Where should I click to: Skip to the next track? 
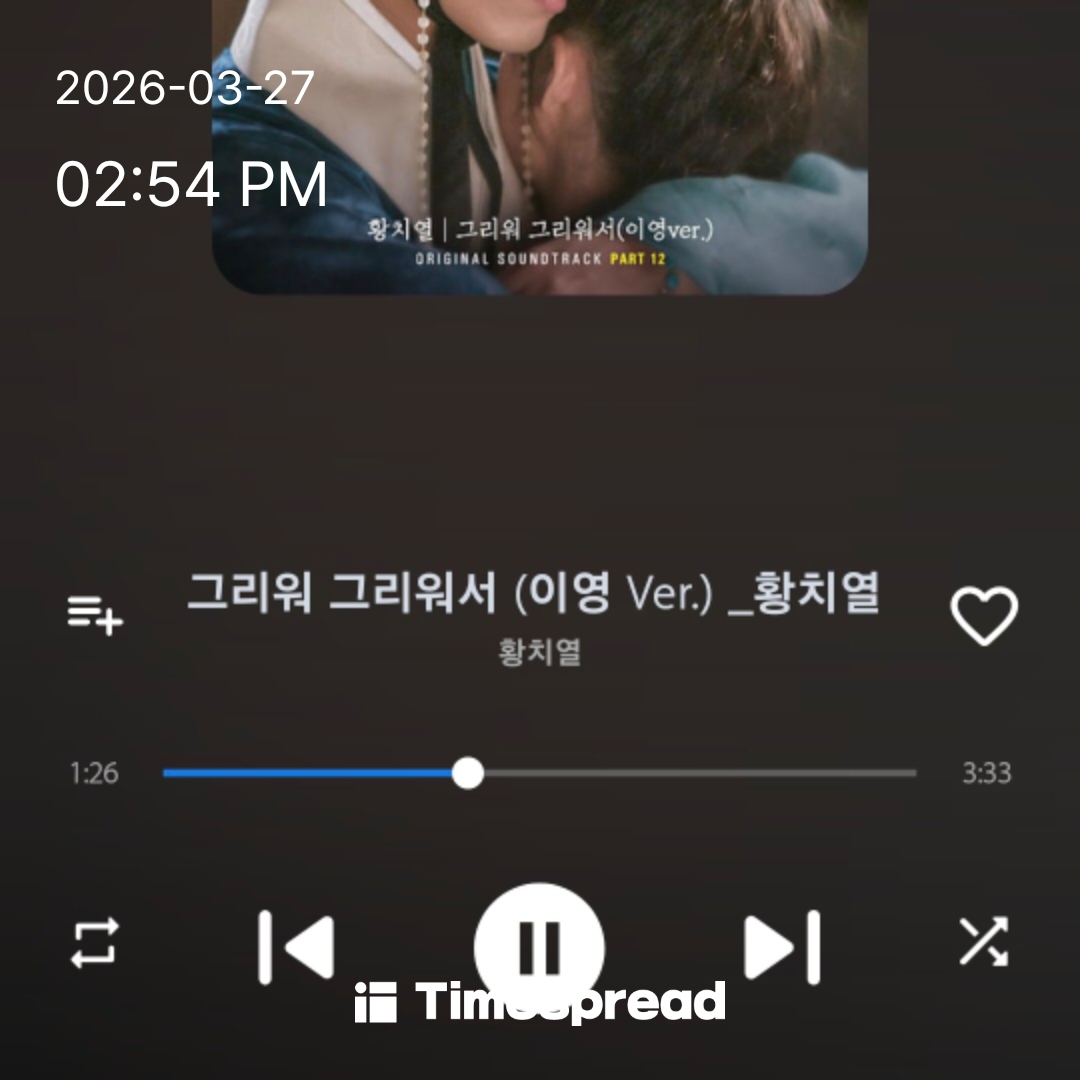782,945
